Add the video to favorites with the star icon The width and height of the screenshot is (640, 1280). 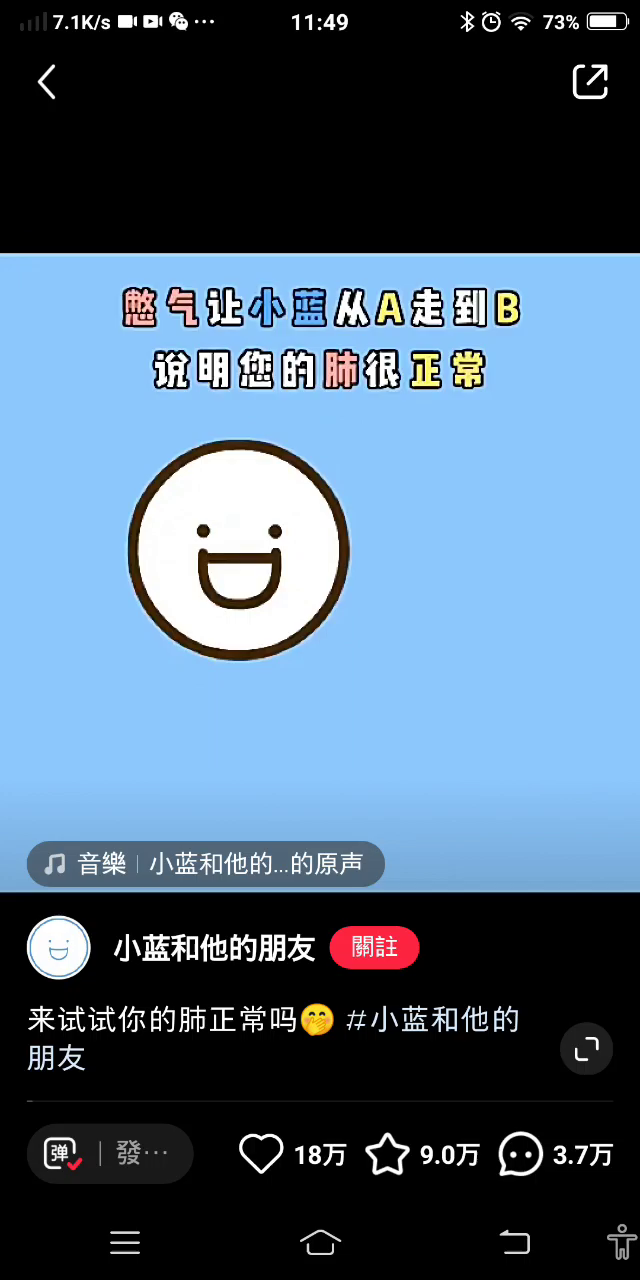(x=387, y=1154)
